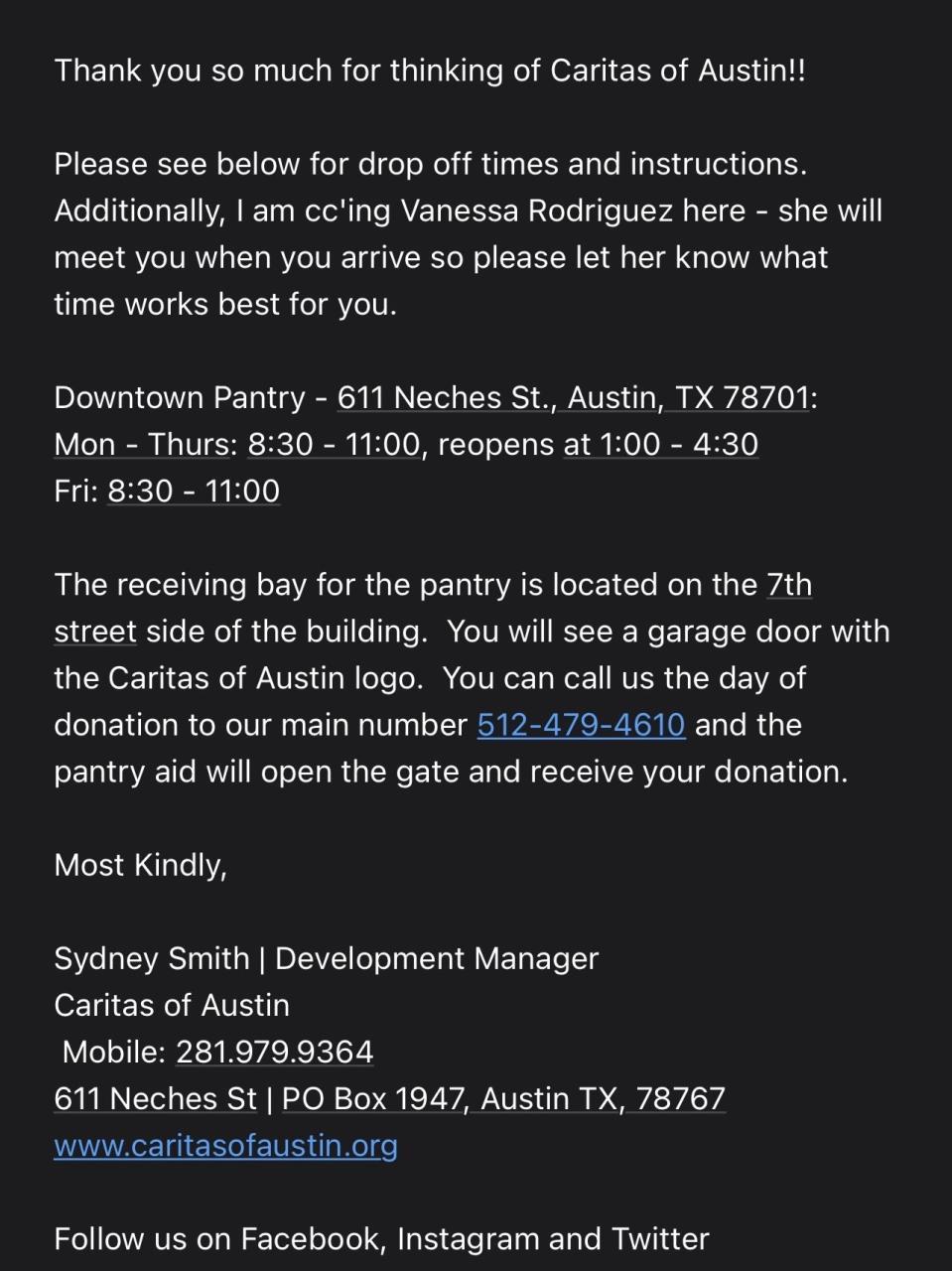Image resolution: width=952 pixels, height=1271 pixels.
Task: Open the Fri 8:30 - 11:00 time link
Action: pos(194,492)
